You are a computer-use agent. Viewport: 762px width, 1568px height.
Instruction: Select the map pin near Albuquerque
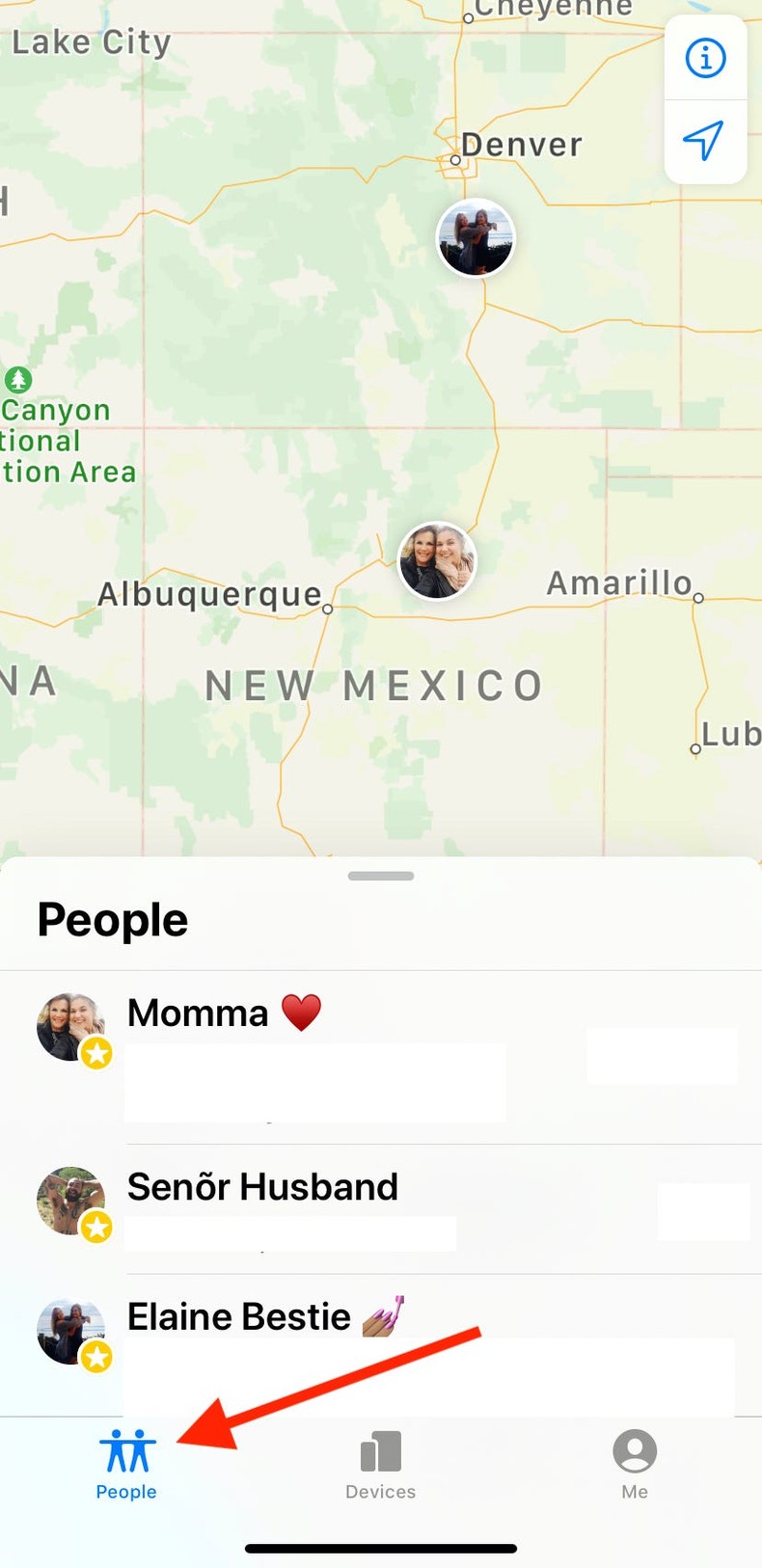(438, 561)
